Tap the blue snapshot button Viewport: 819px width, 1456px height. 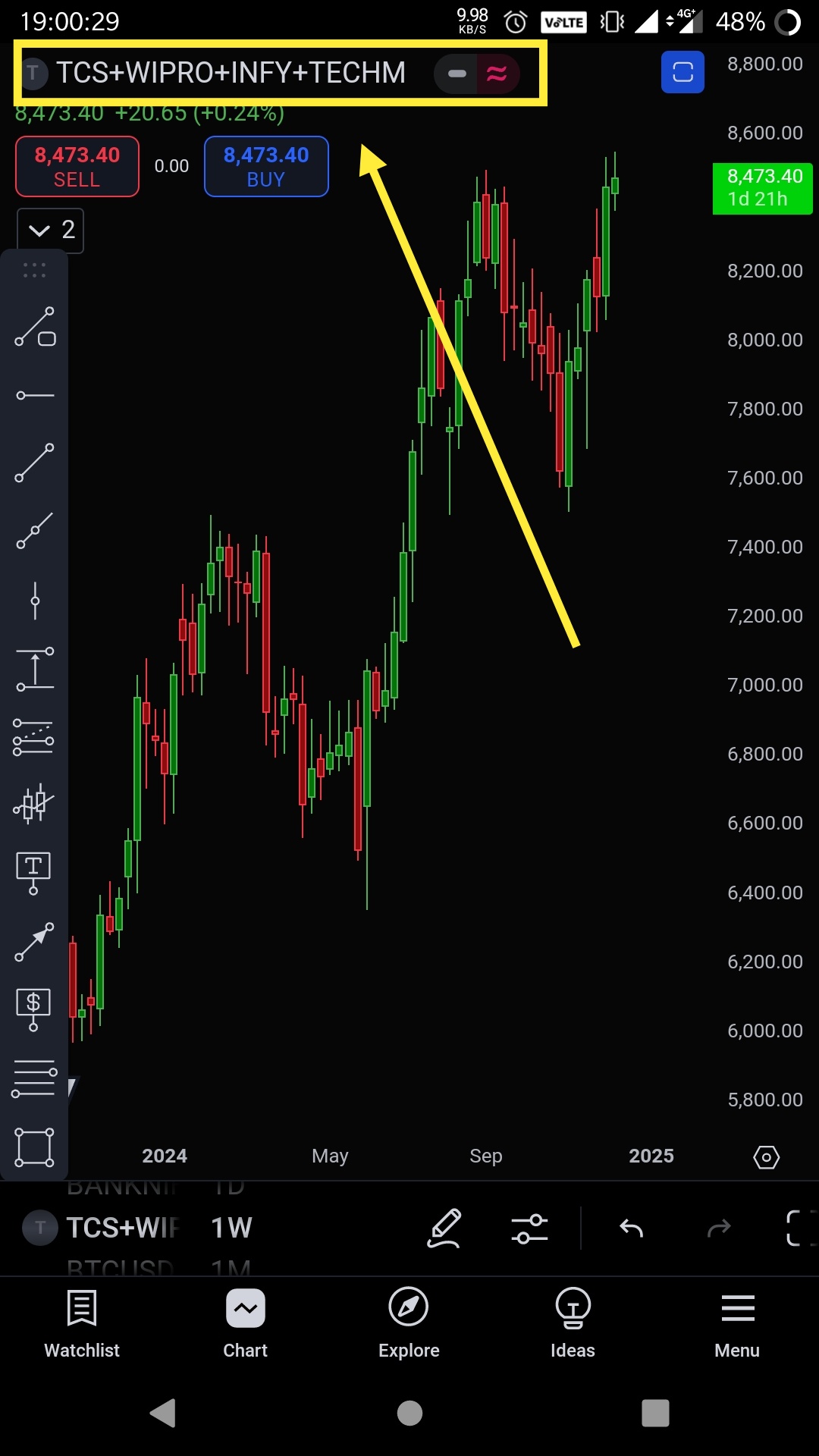click(682, 72)
